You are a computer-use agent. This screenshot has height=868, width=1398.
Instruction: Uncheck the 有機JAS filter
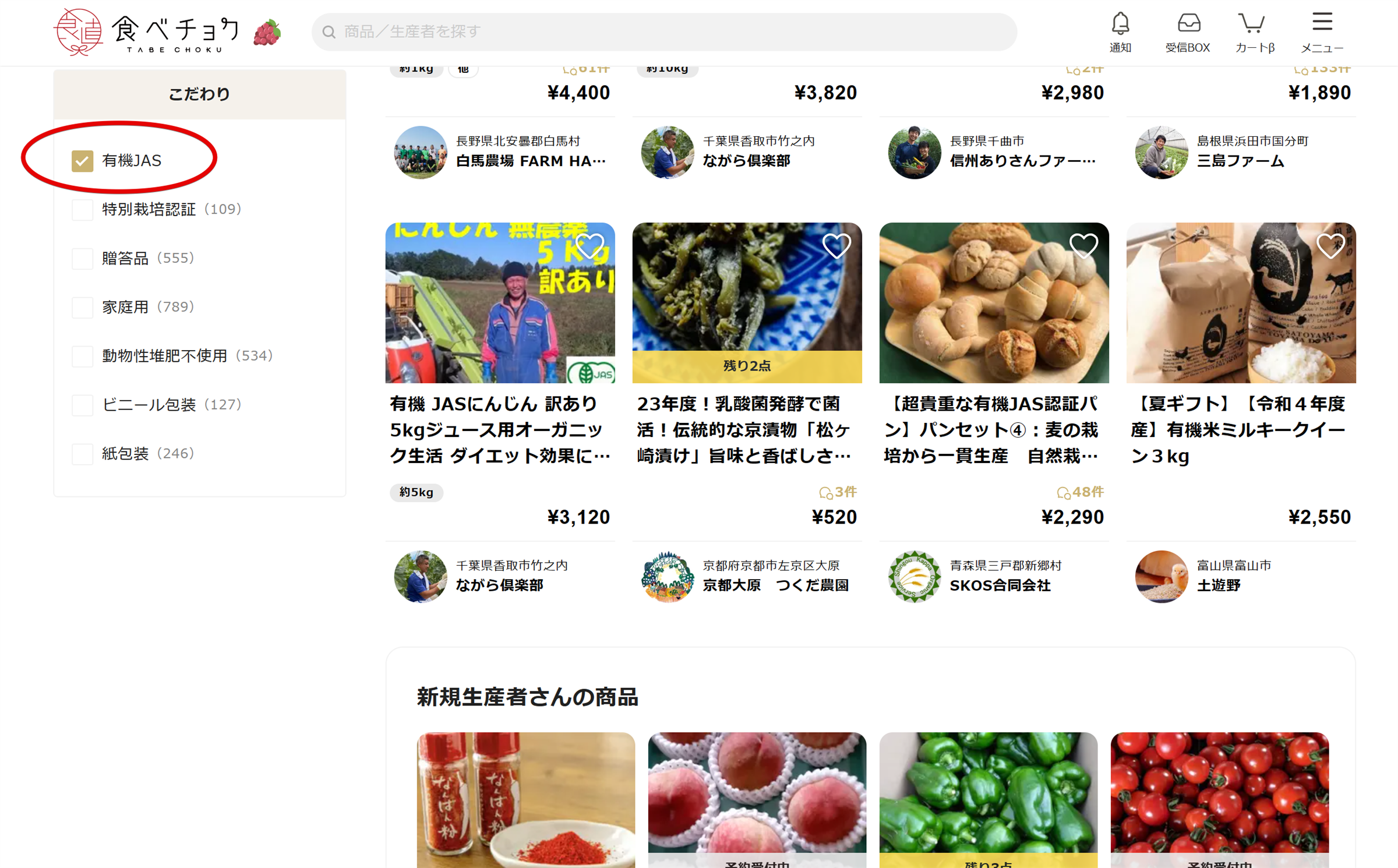click(x=82, y=161)
